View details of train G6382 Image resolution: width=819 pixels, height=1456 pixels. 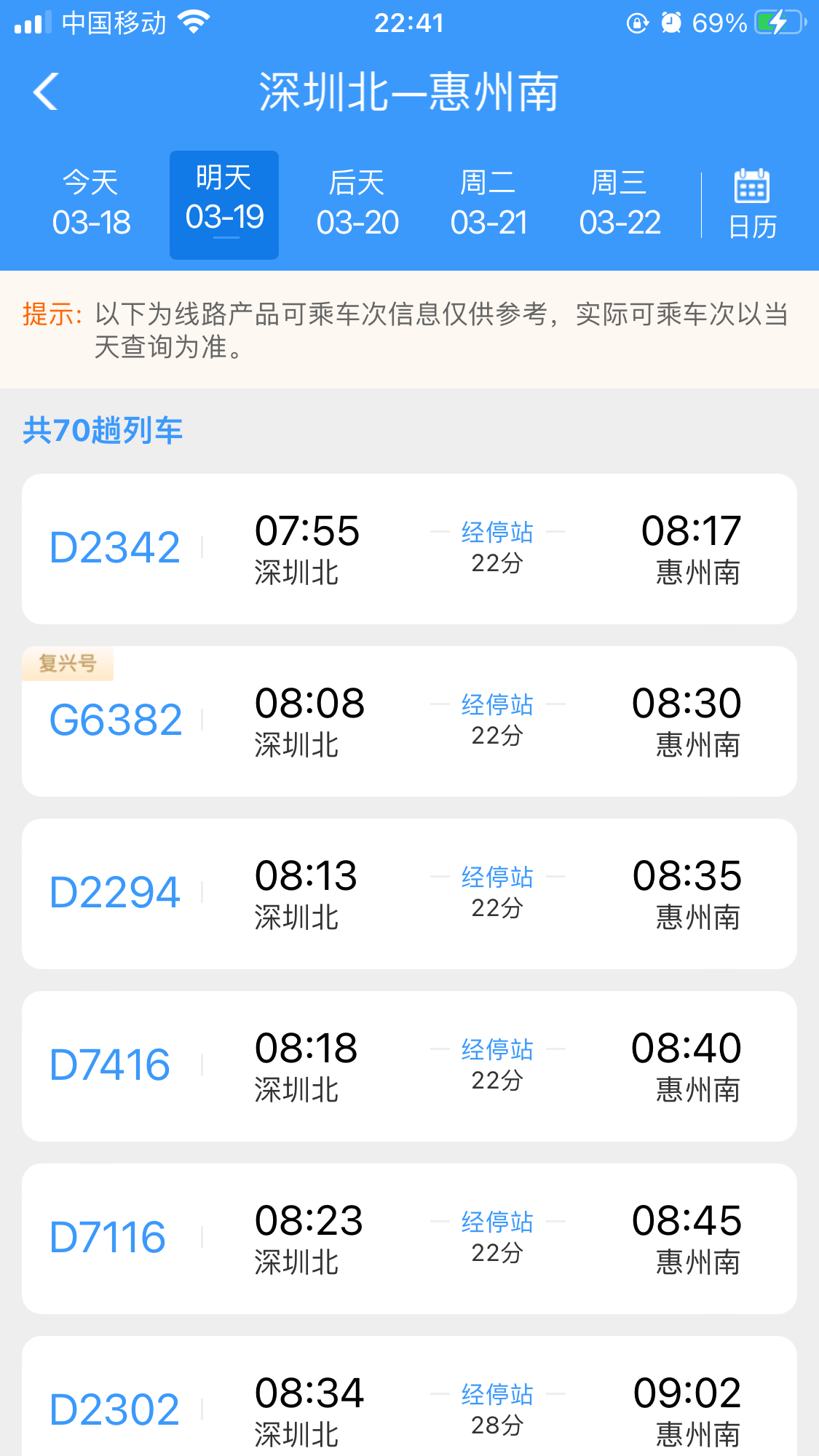coord(409,721)
